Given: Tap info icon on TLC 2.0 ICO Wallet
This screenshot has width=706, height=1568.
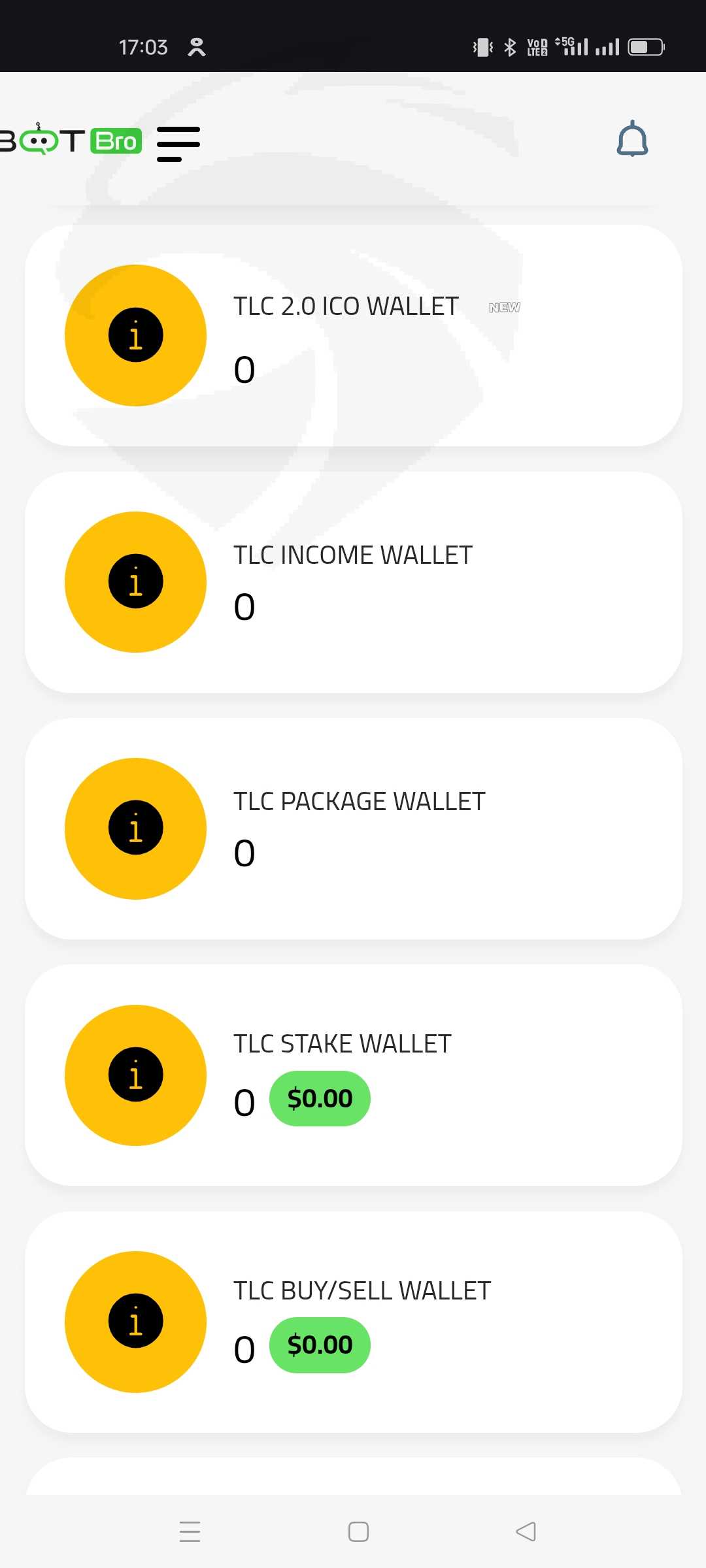Looking at the screenshot, I should pyautogui.click(x=135, y=335).
